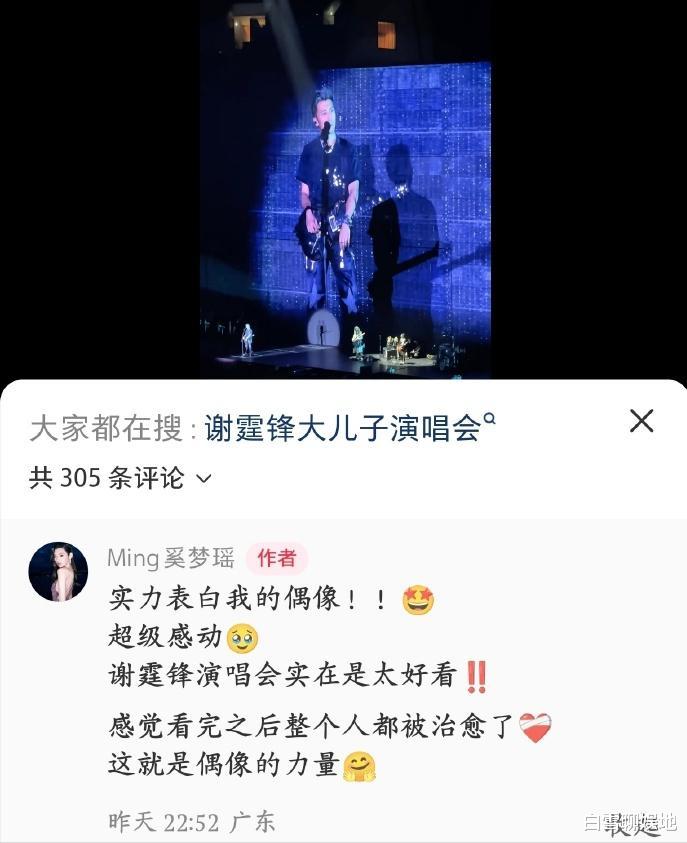Search 谢霆锋大儿子演唱会 trending suggestion
This screenshot has width=687, height=843.
[x=349, y=428]
